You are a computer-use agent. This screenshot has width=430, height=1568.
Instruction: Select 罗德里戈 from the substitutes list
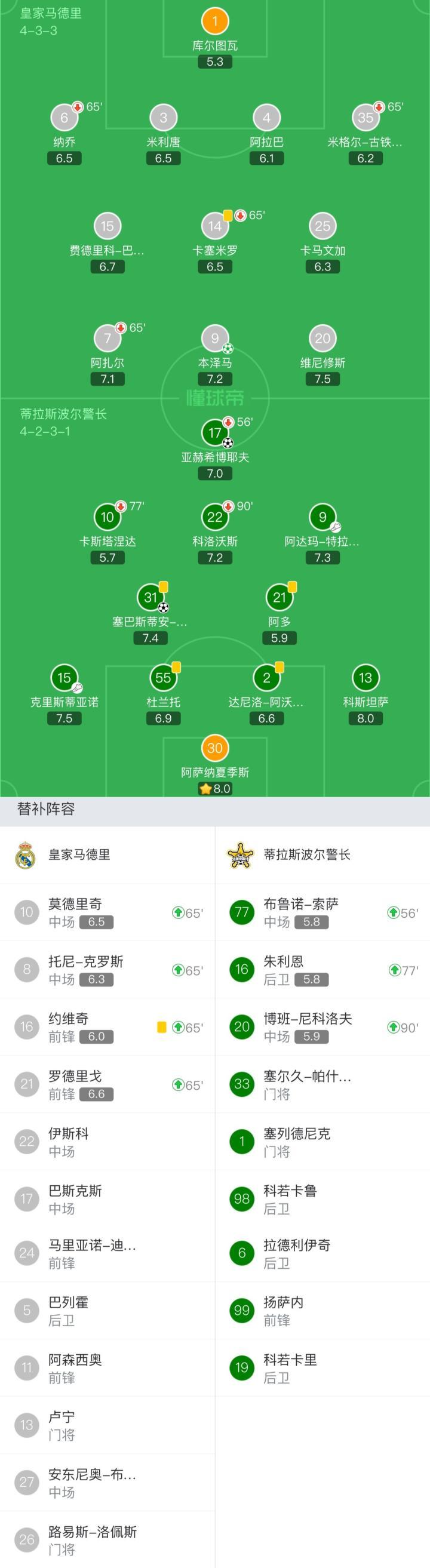[x=107, y=1084]
